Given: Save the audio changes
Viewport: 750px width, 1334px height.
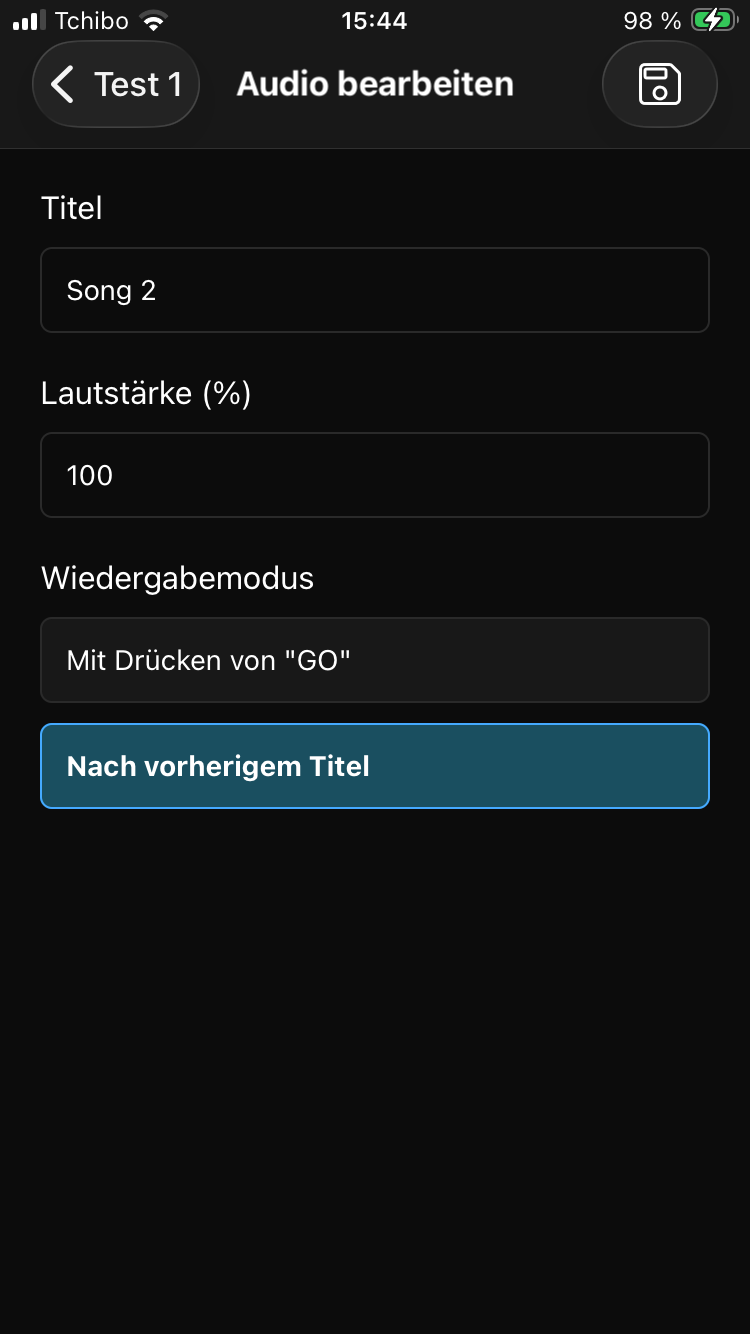Looking at the screenshot, I should point(659,85).
